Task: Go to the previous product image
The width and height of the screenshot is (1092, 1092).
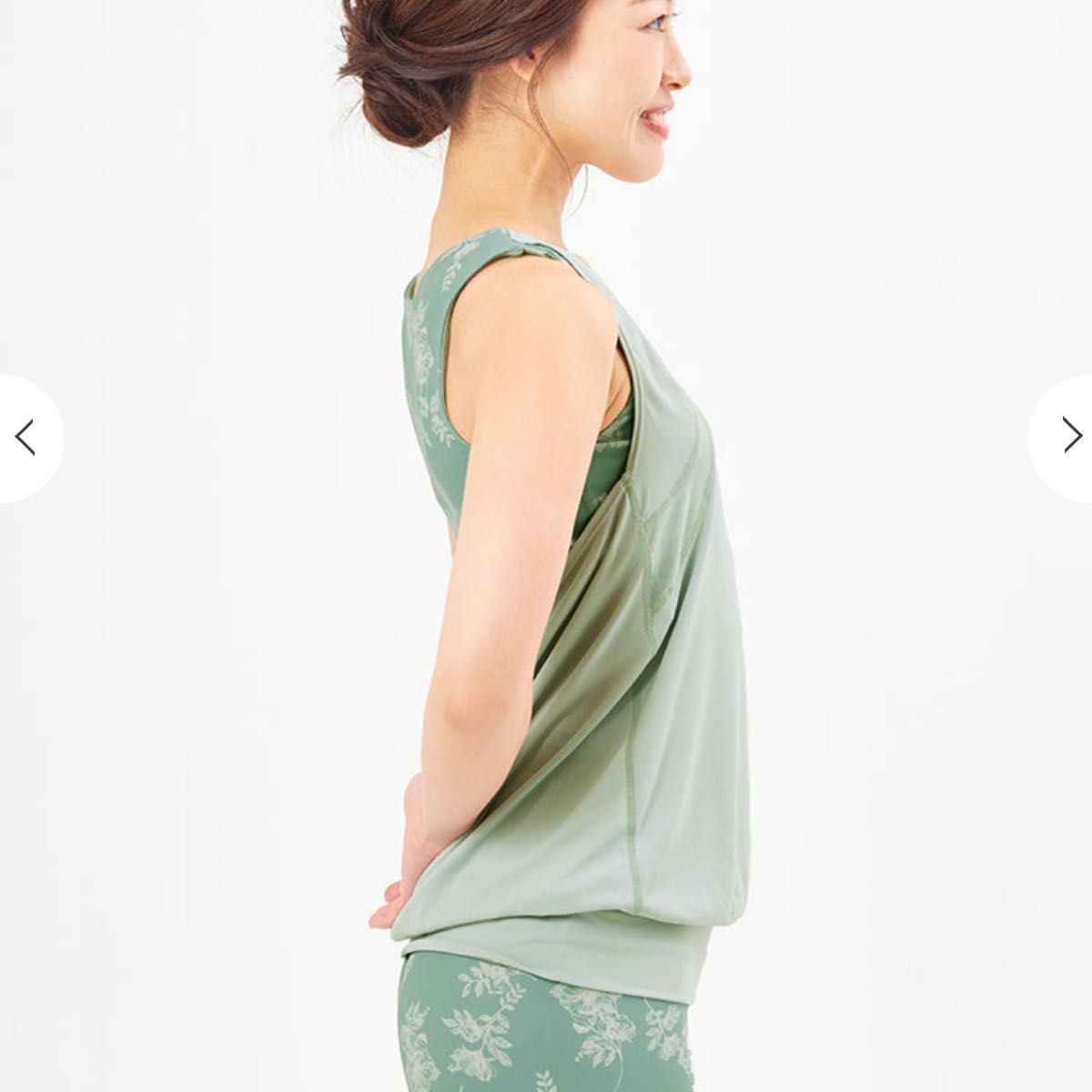Action: point(25,438)
